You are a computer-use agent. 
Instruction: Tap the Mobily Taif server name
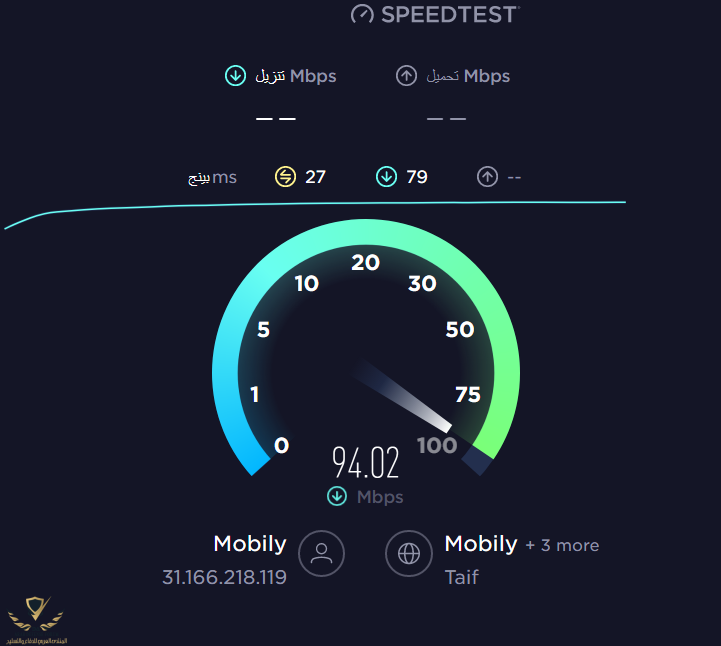click(480, 545)
